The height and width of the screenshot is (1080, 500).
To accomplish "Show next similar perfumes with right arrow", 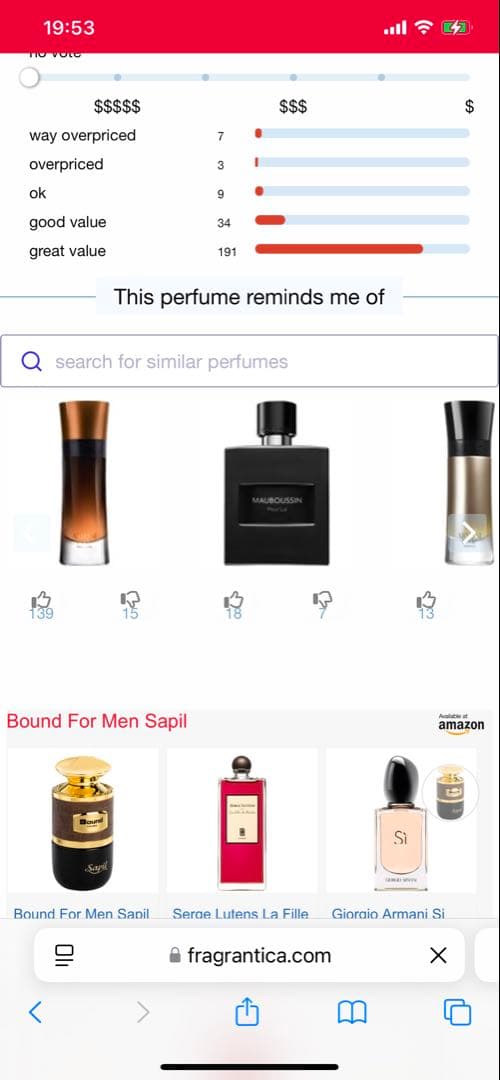I will point(467,532).
